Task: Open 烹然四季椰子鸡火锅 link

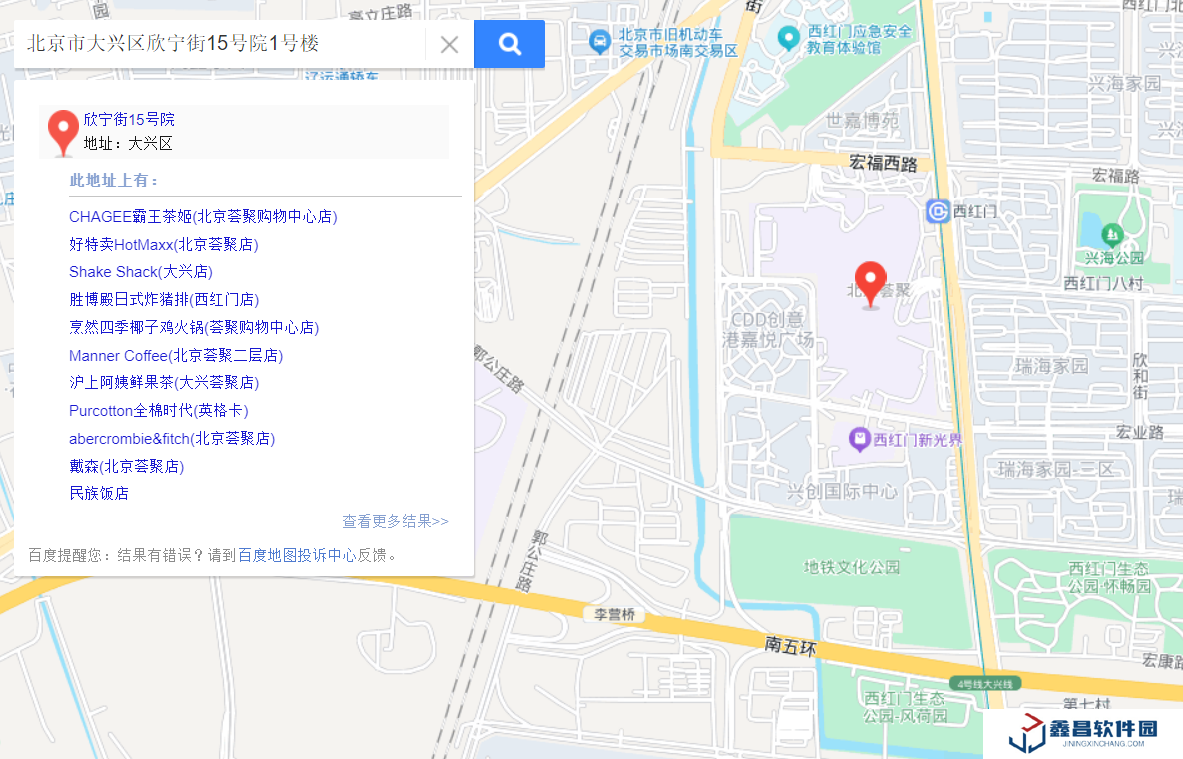Action: (x=194, y=327)
